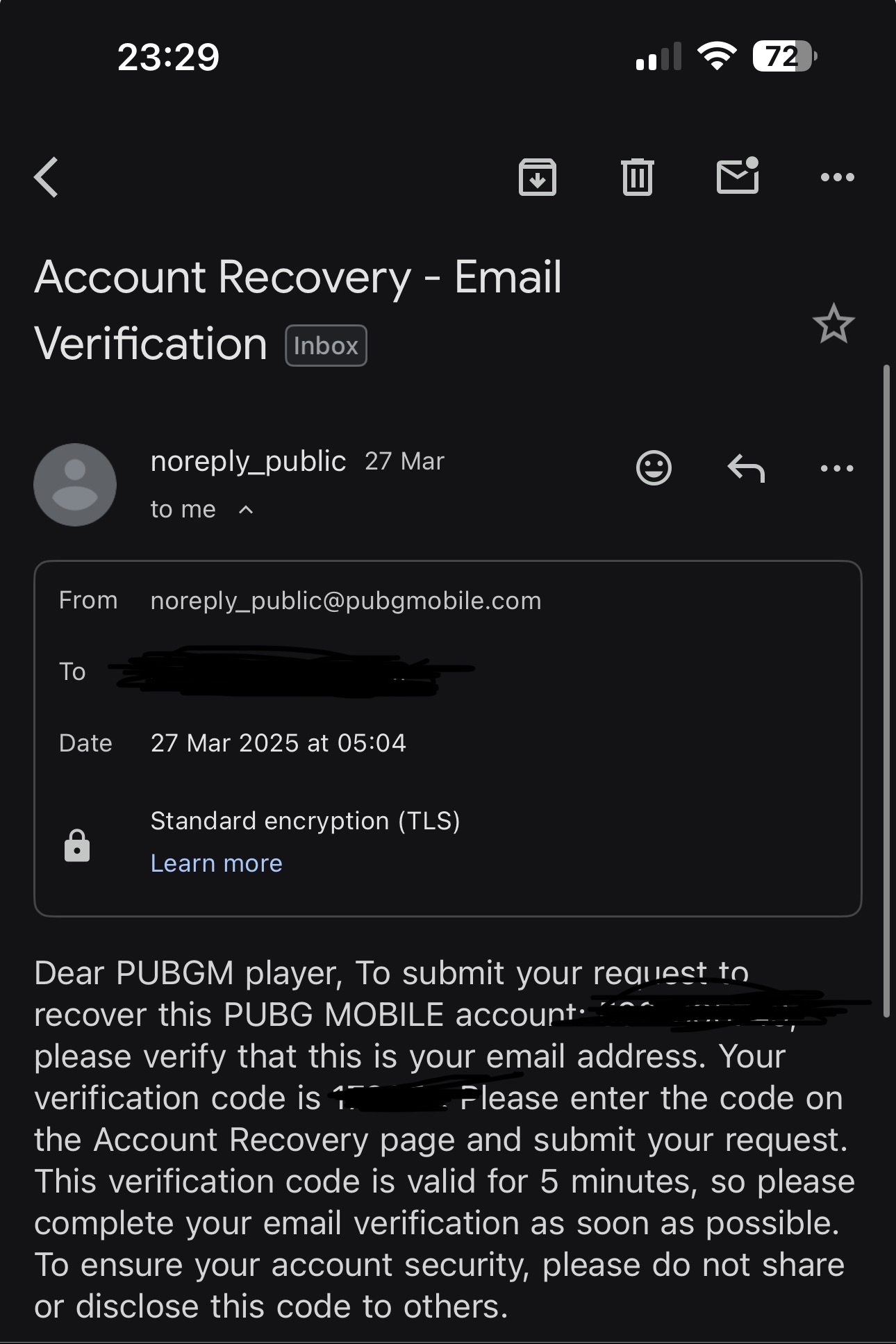
Task: Tap the Inbox label chip
Action: point(326,346)
